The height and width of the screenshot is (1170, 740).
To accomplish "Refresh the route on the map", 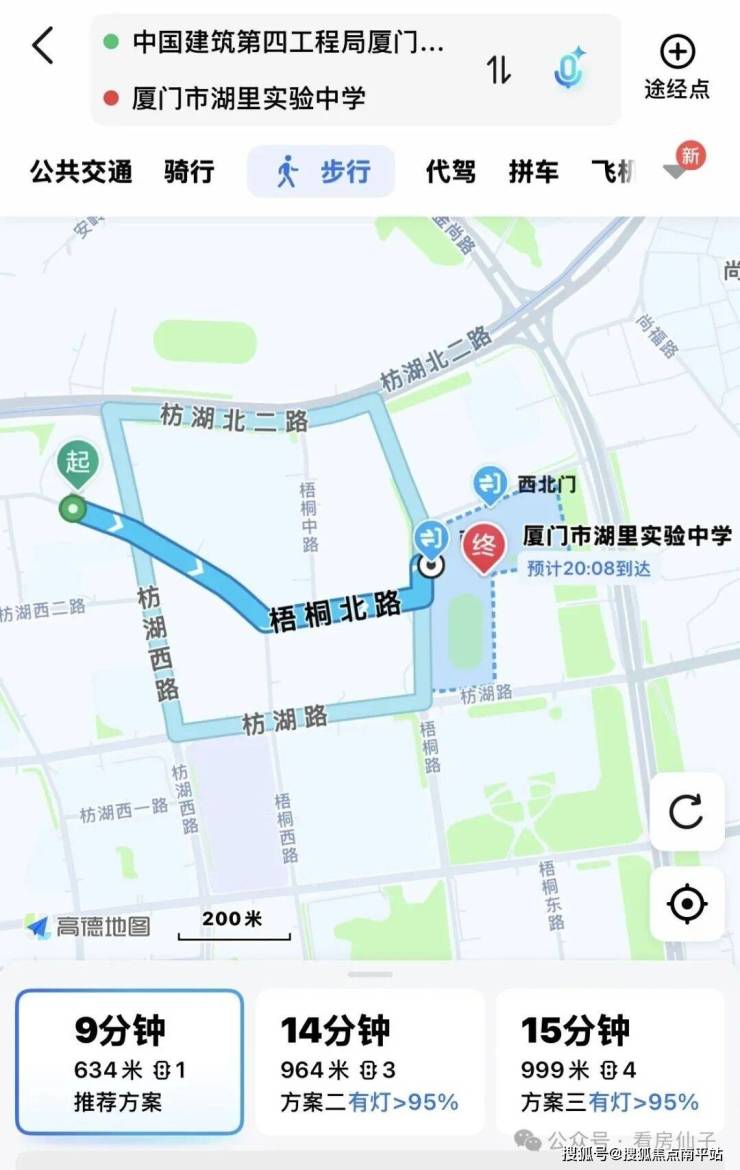I will point(686,811).
